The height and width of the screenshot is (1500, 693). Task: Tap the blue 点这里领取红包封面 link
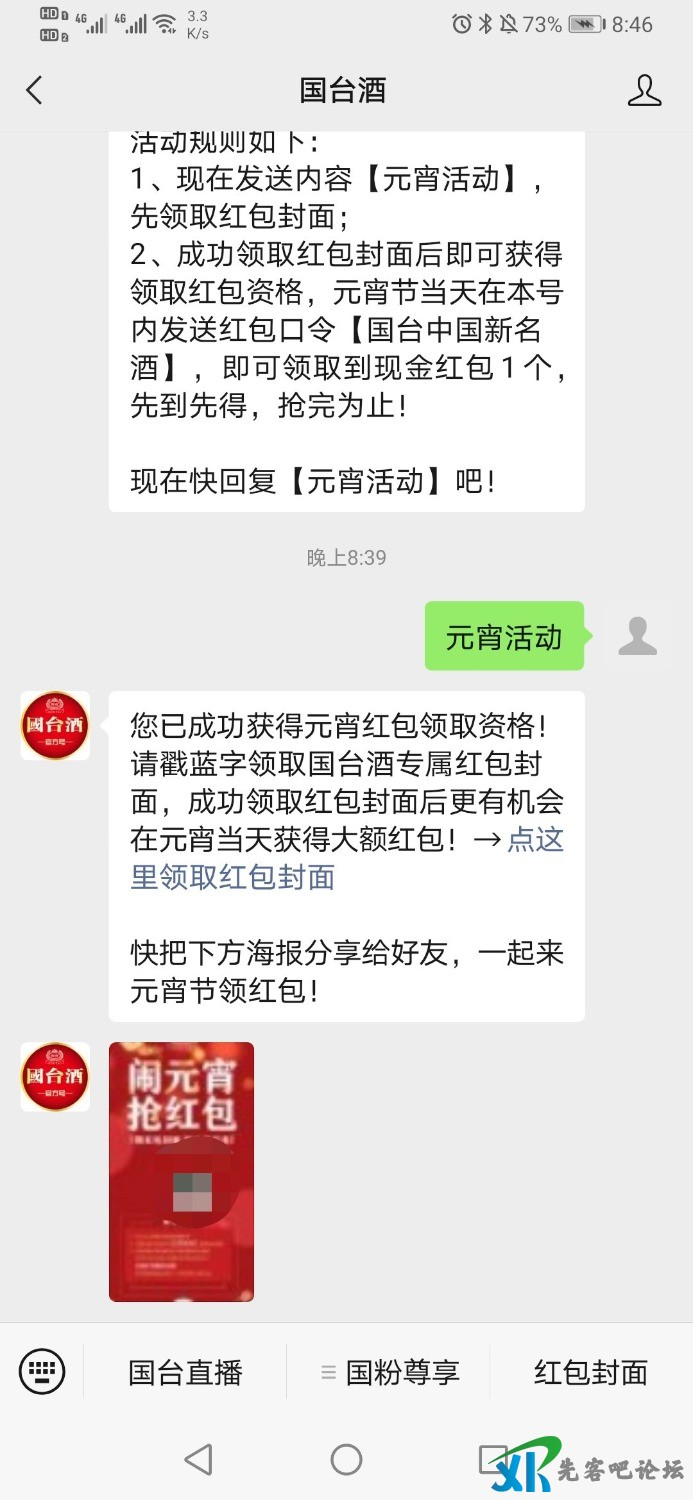click(x=233, y=877)
